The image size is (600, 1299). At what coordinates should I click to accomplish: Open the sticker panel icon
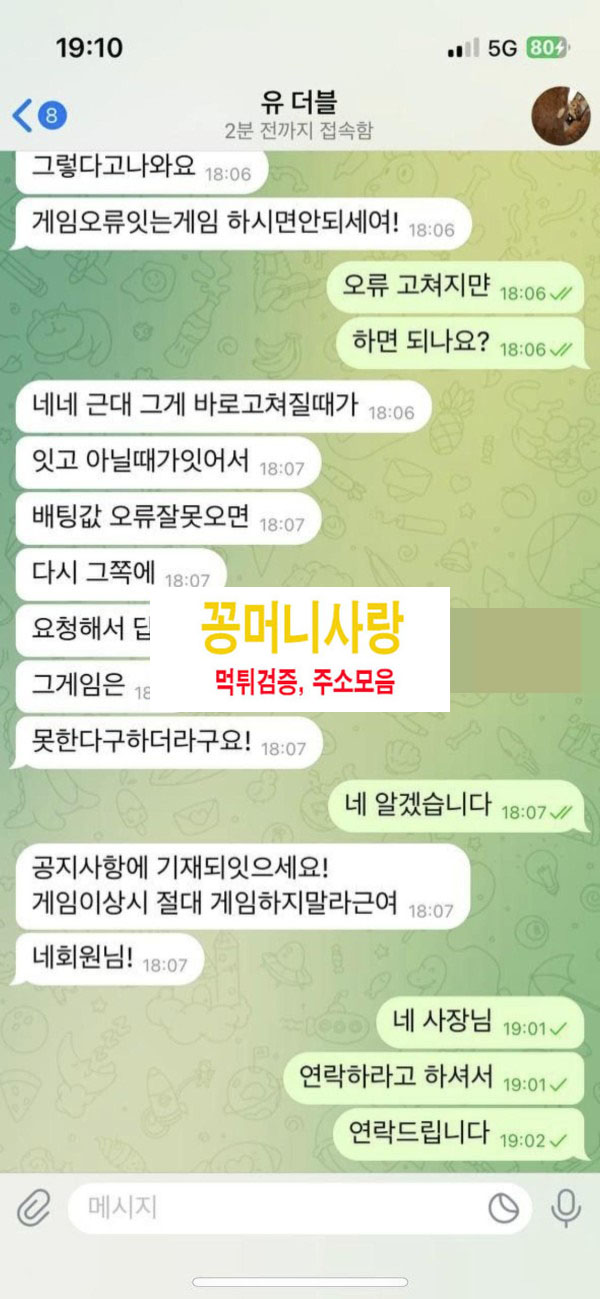(503, 1209)
